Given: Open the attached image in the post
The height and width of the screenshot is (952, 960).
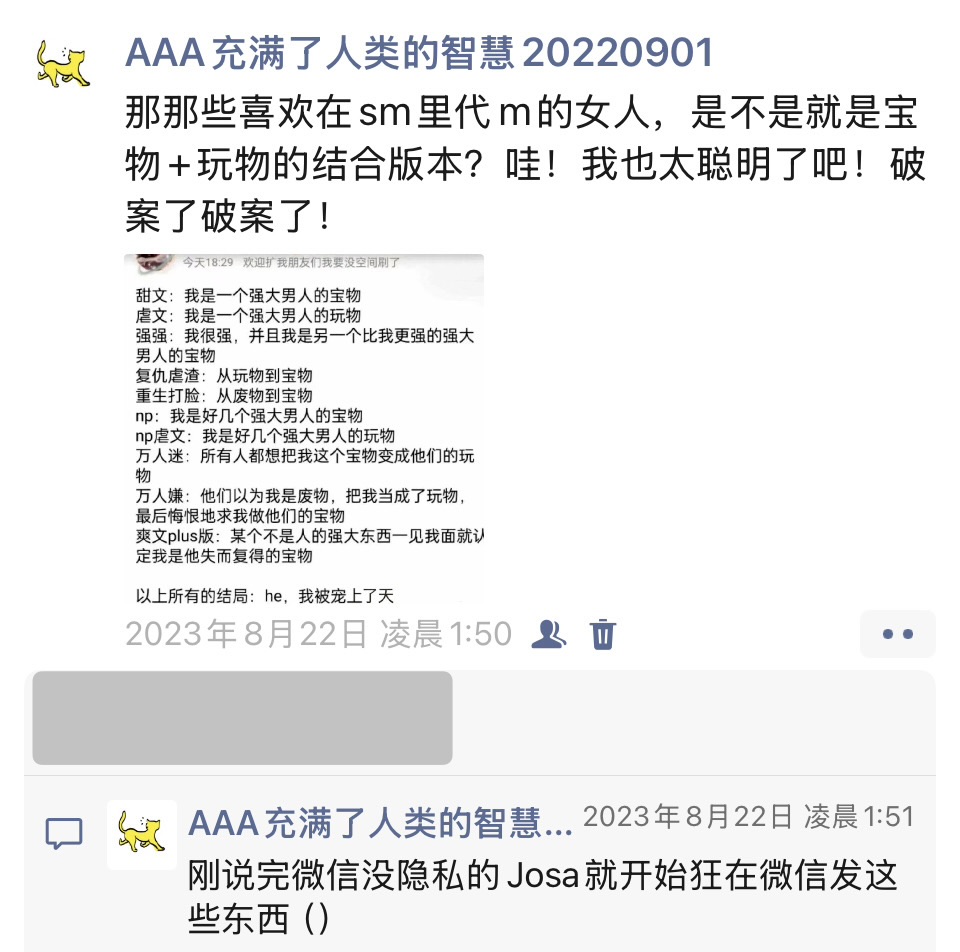Looking at the screenshot, I should click(x=304, y=430).
